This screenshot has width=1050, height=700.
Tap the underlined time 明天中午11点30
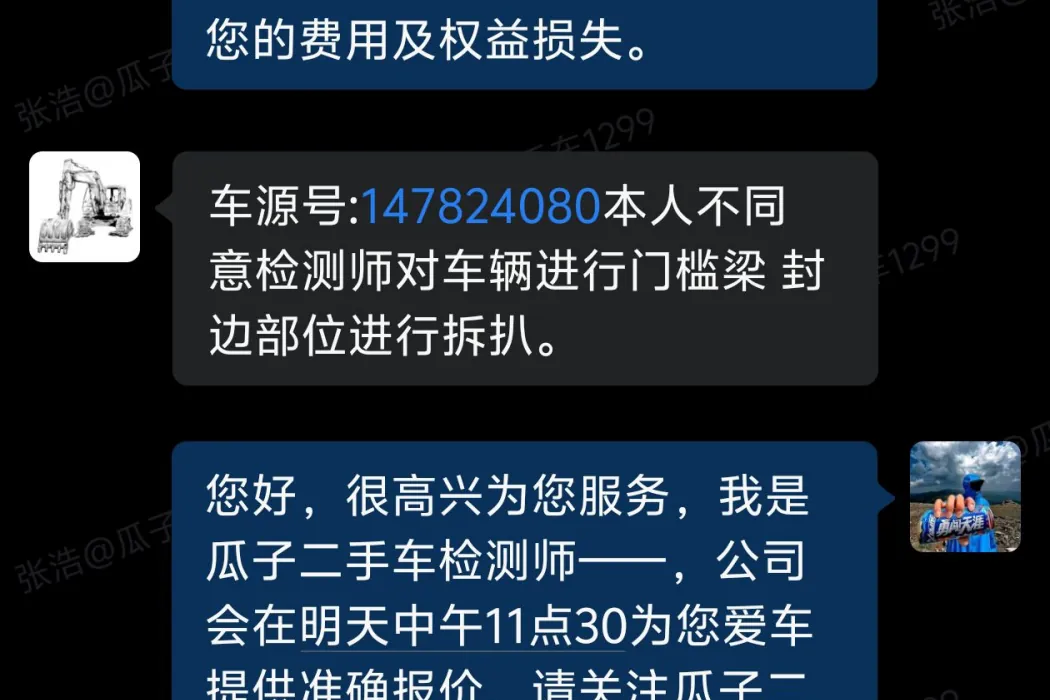coord(462,626)
